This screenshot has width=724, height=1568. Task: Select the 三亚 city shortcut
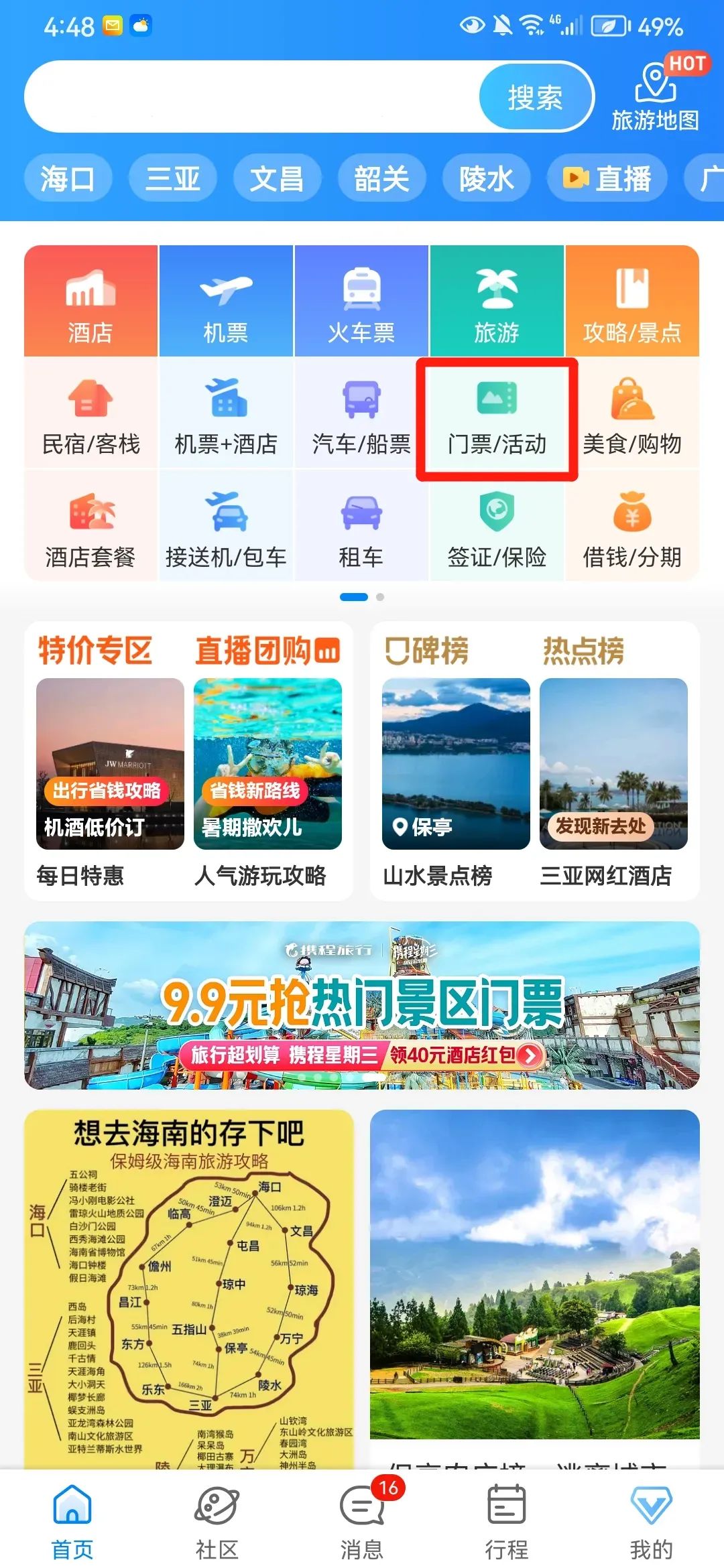[x=172, y=178]
